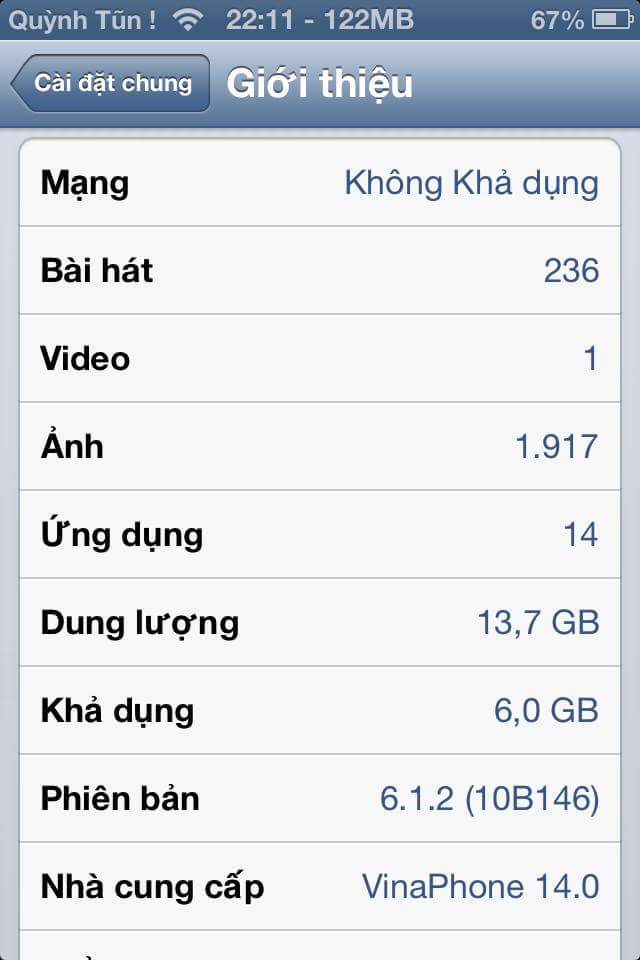Go back to Cài đặt chung

(x=111, y=83)
